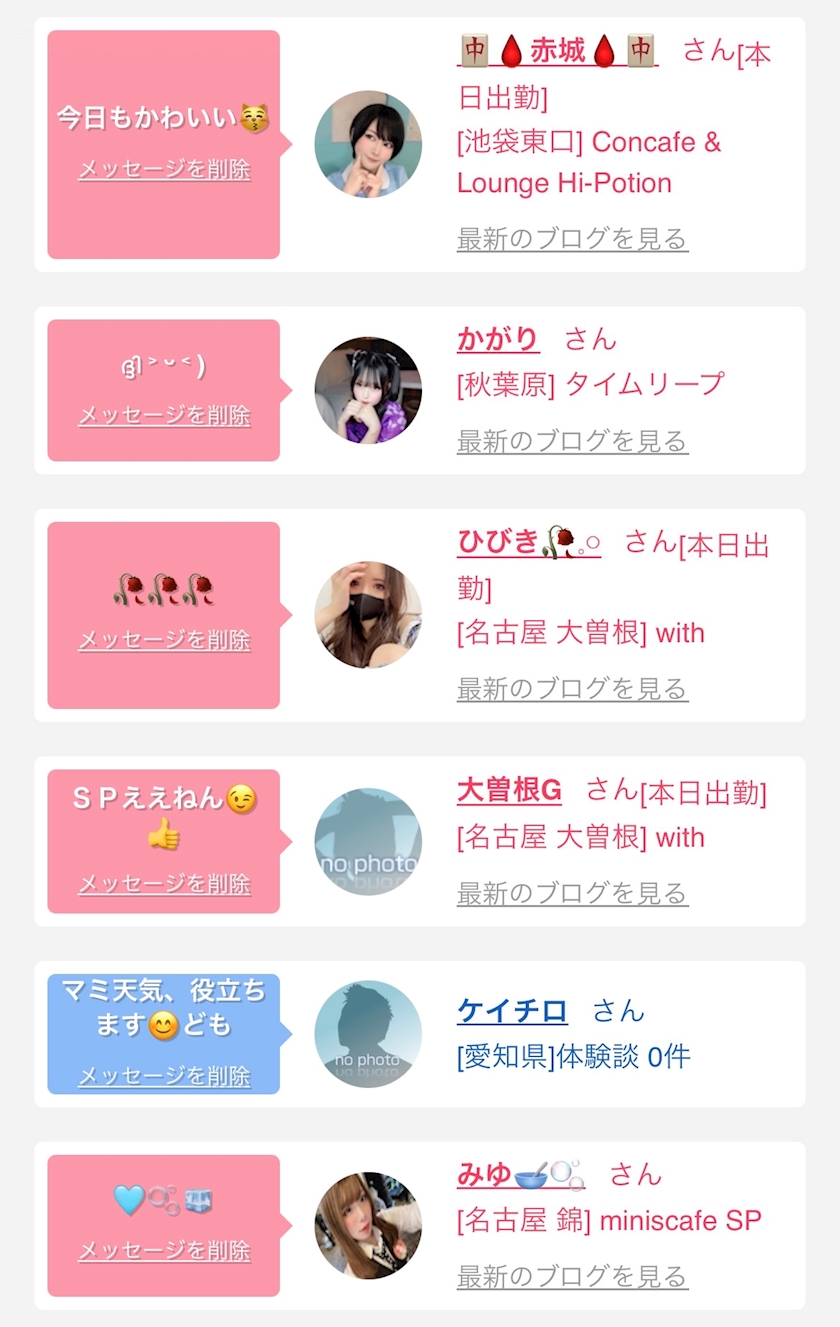Tap かがり's profile photo

368,391
